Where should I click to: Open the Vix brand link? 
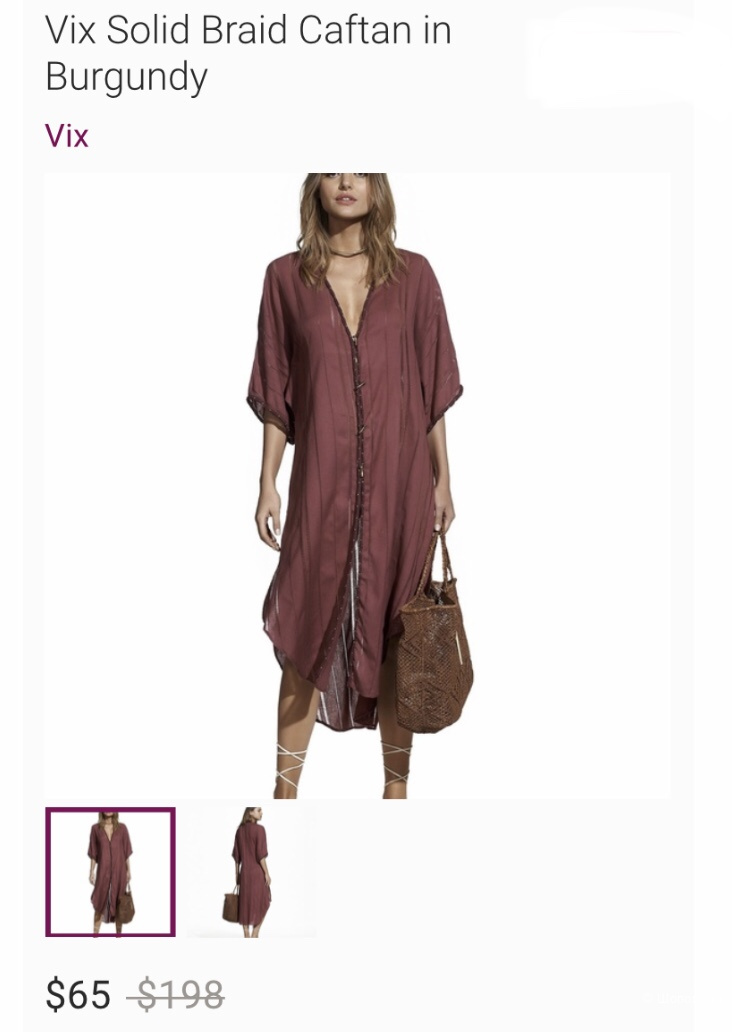[67, 135]
